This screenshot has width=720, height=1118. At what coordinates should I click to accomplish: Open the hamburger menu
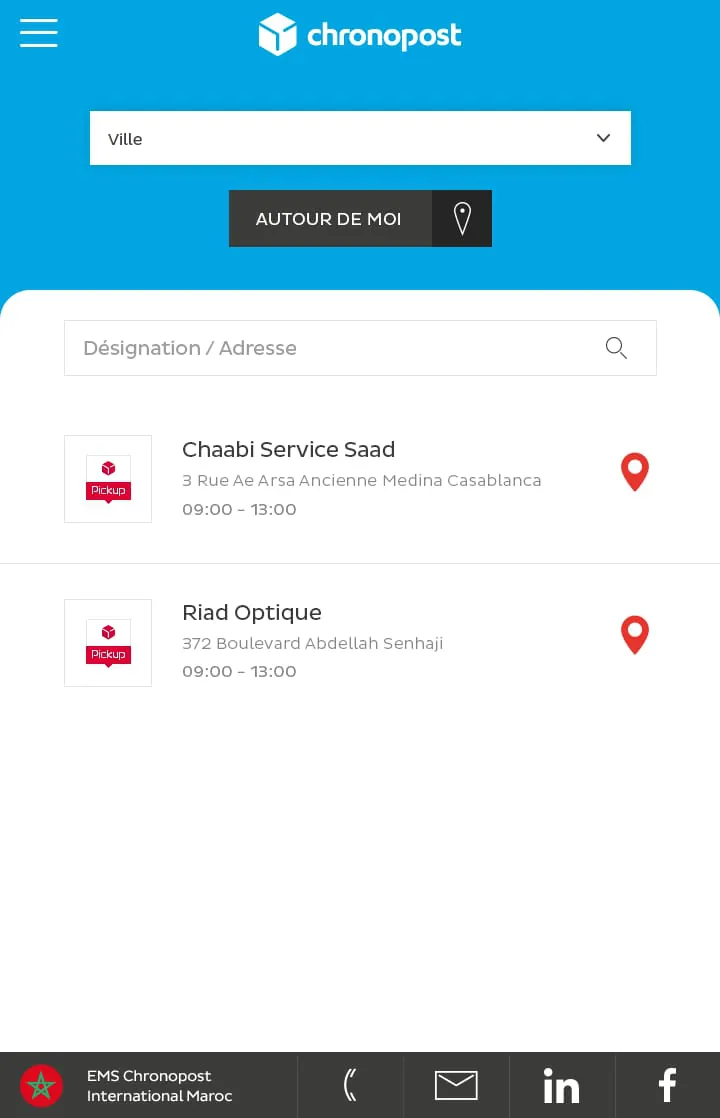pyautogui.click(x=39, y=33)
